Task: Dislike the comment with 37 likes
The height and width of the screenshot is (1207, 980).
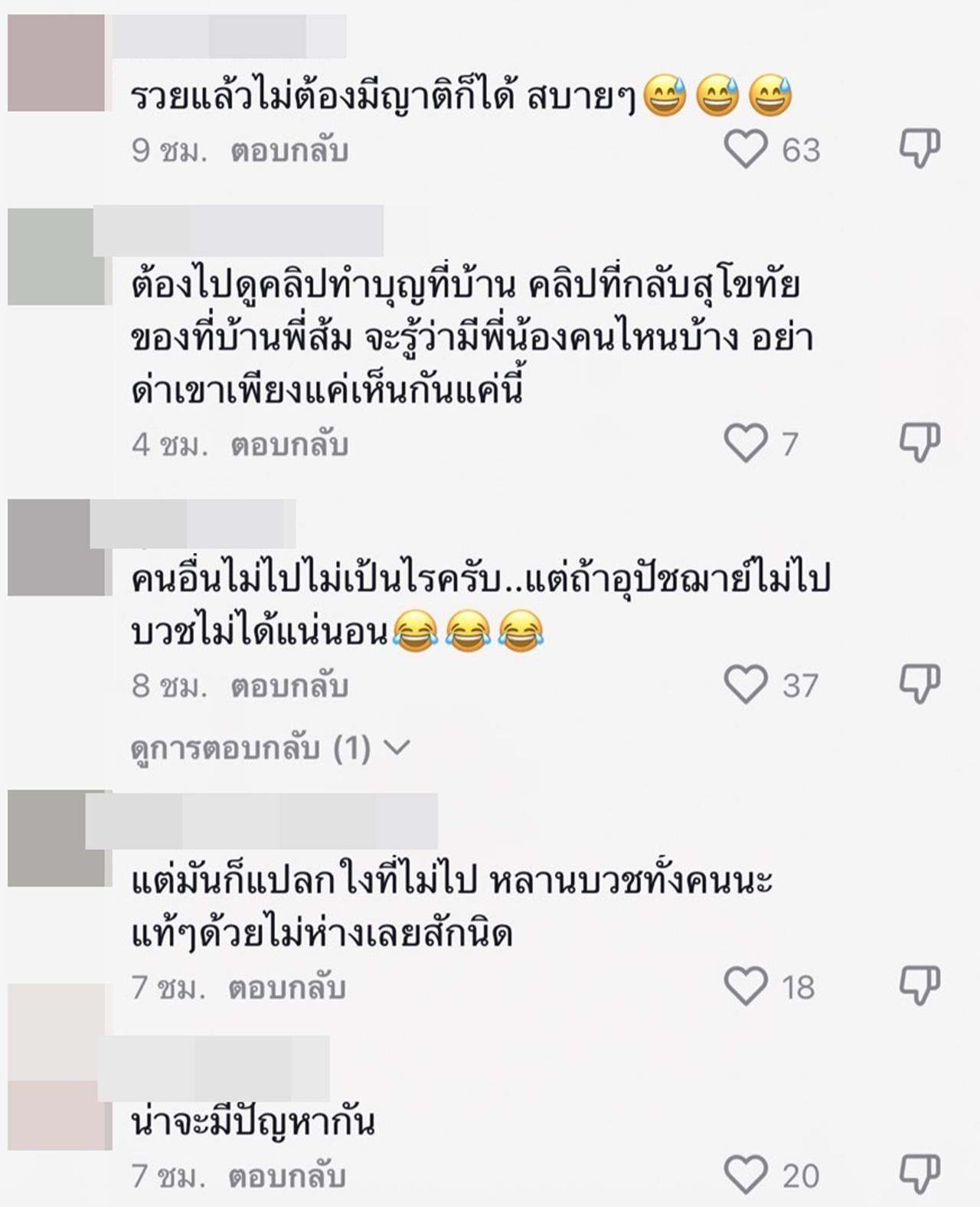Action: (918, 683)
